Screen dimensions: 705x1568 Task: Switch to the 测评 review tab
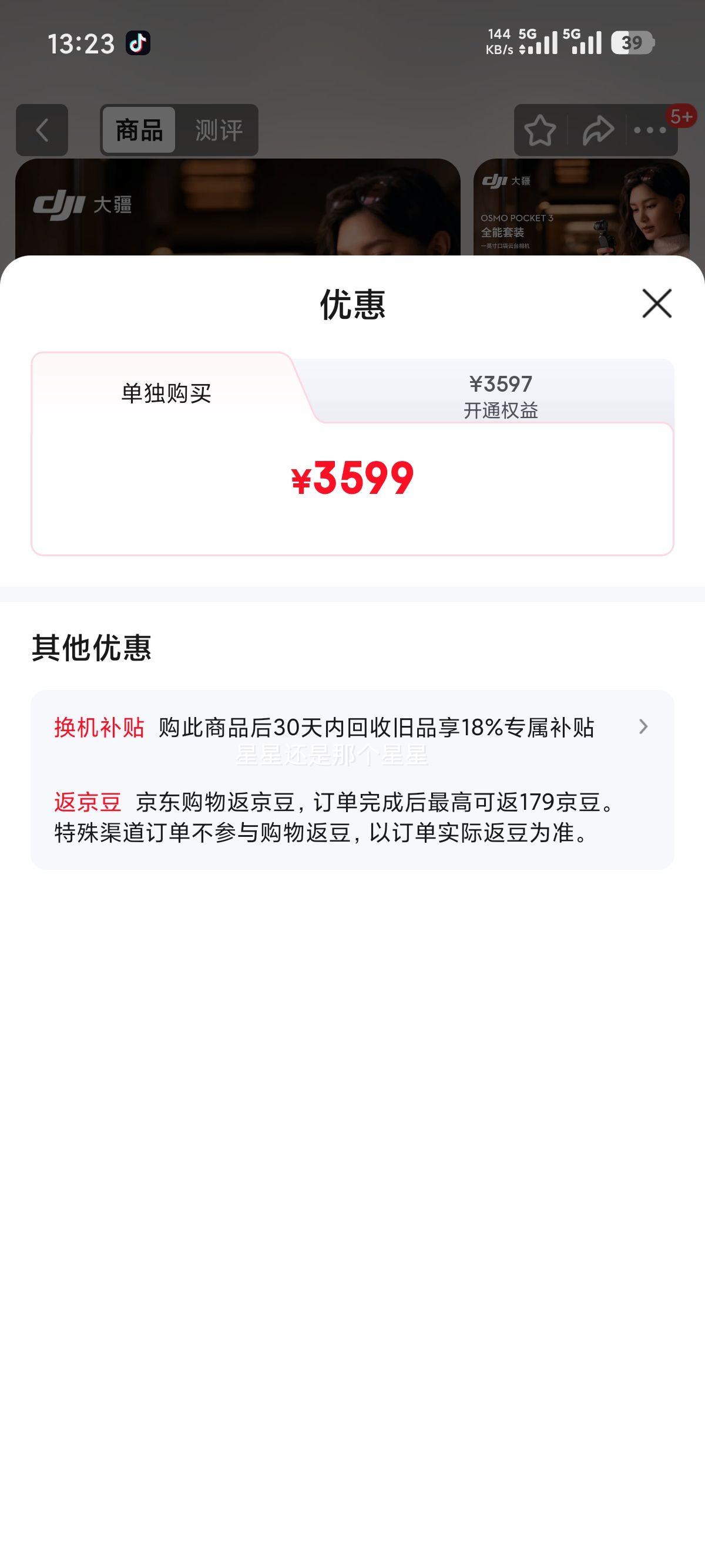click(x=219, y=129)
